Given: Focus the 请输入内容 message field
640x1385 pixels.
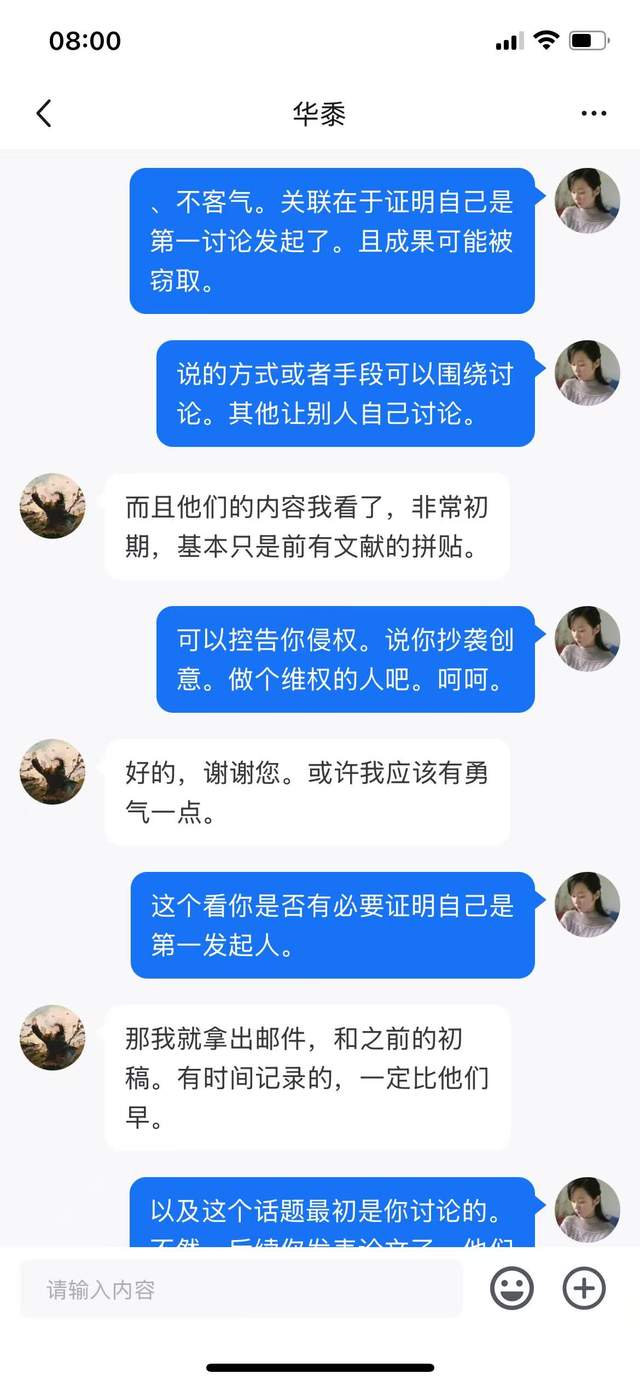Looking at the screenshot, I should pyautogui.click(x=240, y=1289).
